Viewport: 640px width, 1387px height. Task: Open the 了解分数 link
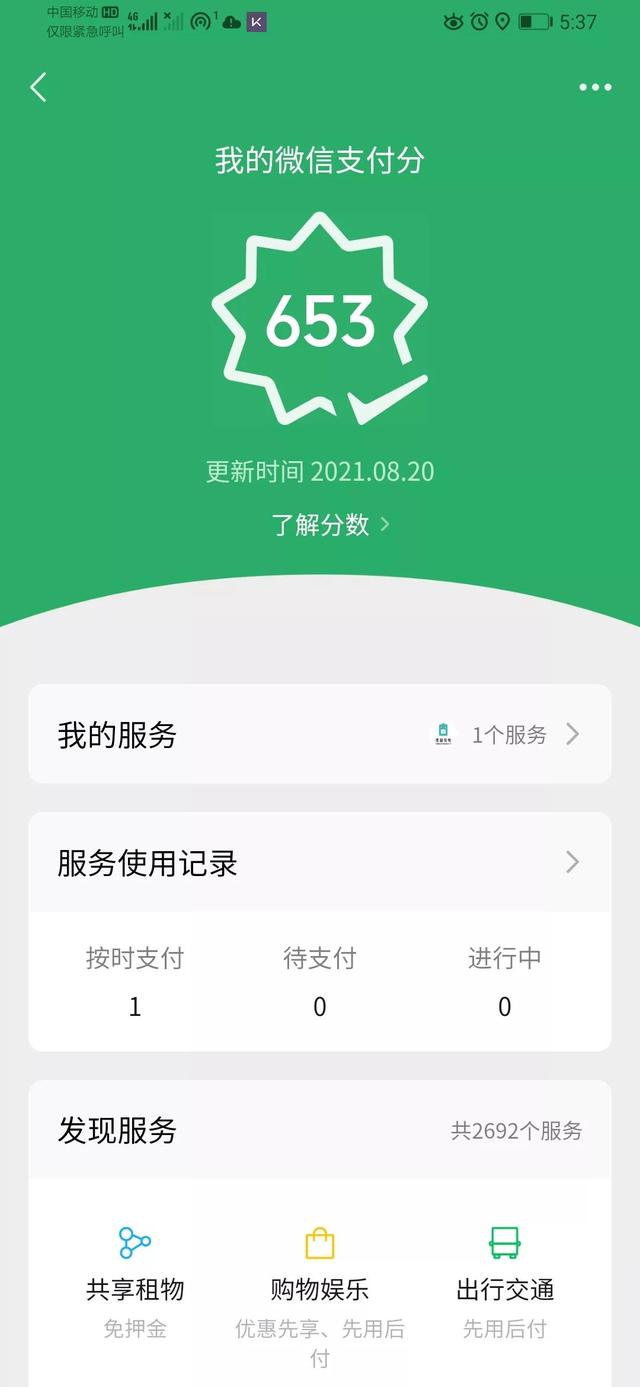329,524
